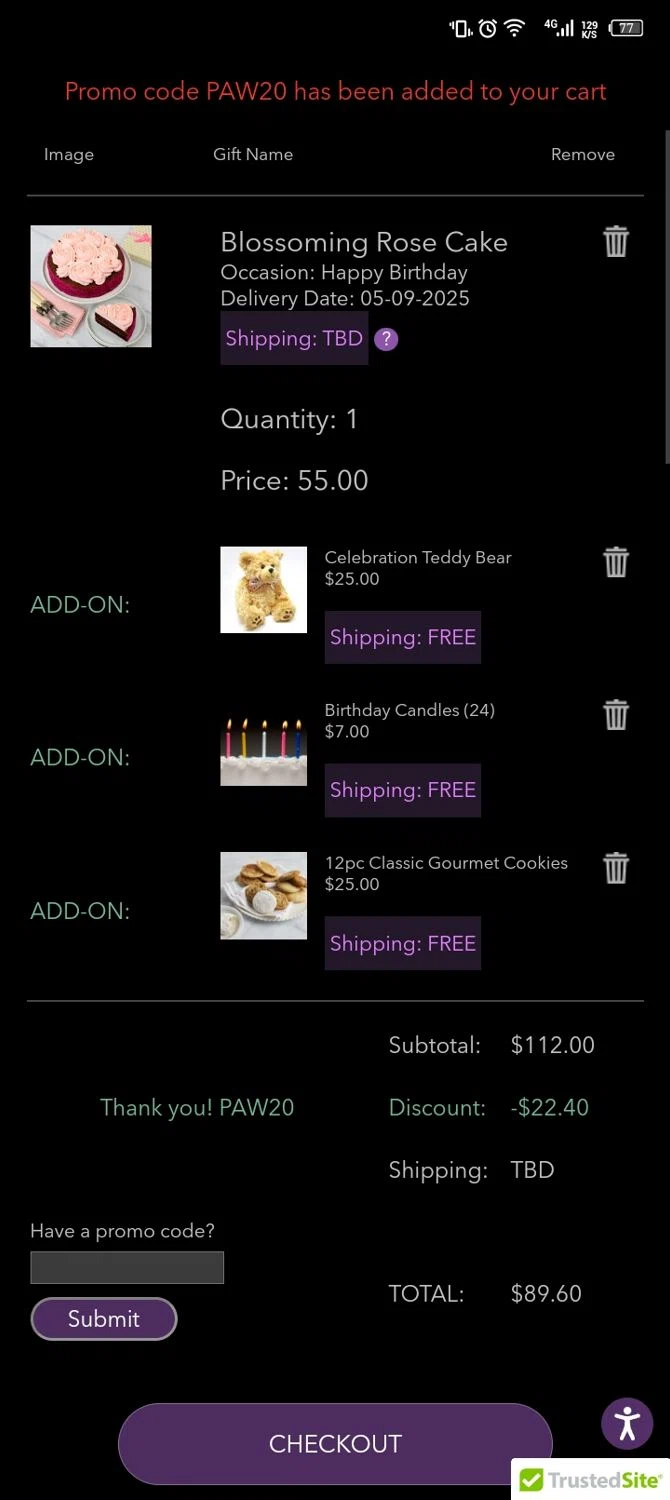
Task: Open the shipping TBD help question mark
Action: [386, 339]
